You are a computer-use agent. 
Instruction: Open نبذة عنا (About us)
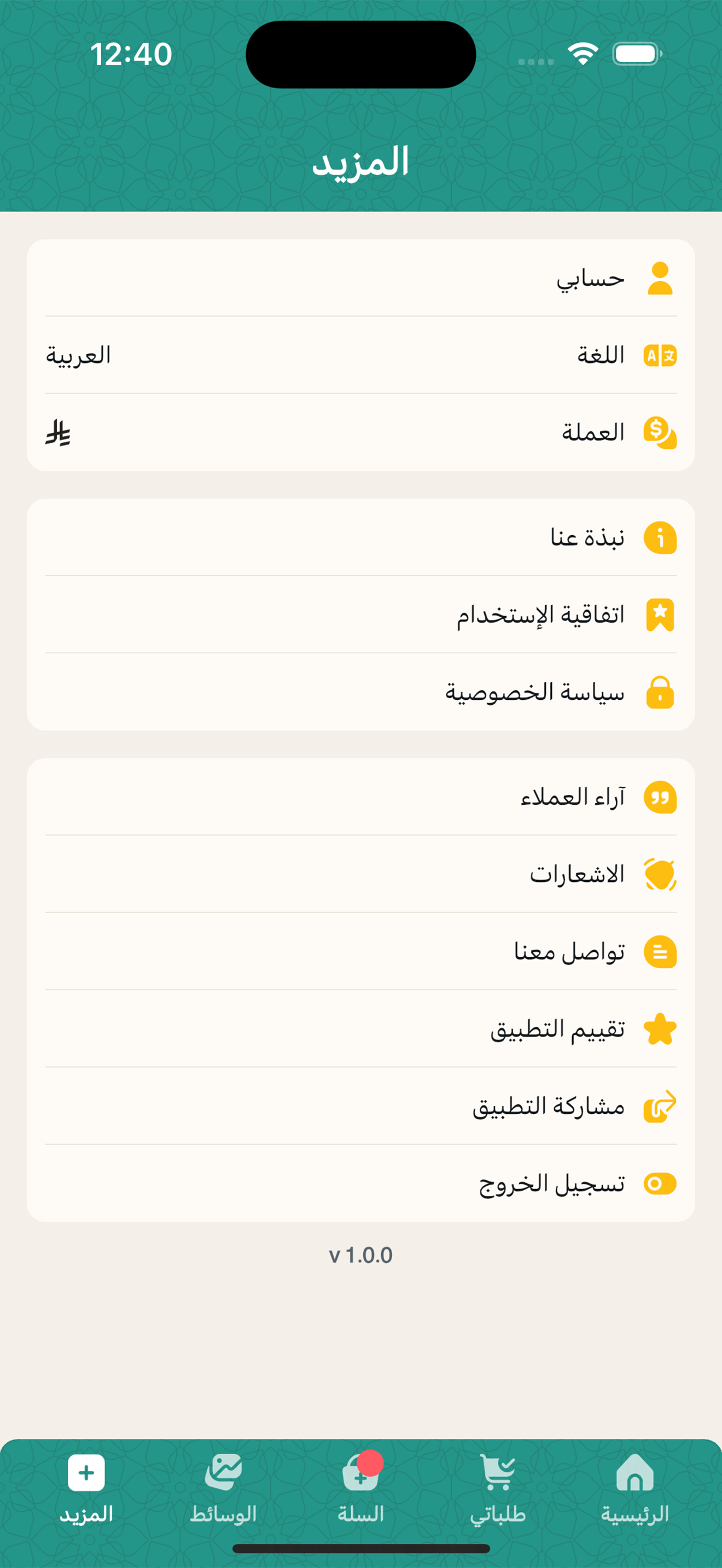pos(361,537)
